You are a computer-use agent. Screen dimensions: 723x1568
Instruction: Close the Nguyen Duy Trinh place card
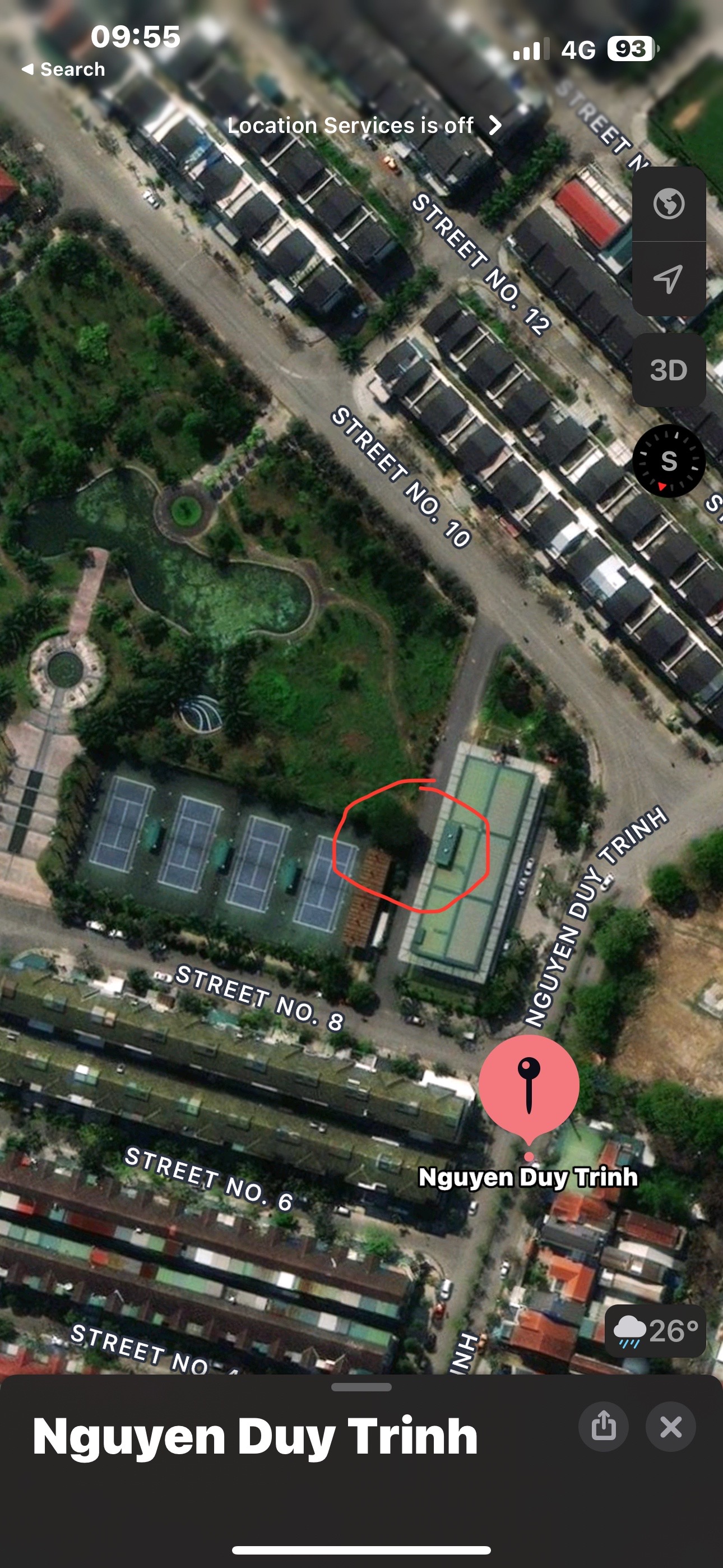pos(671,1426)
